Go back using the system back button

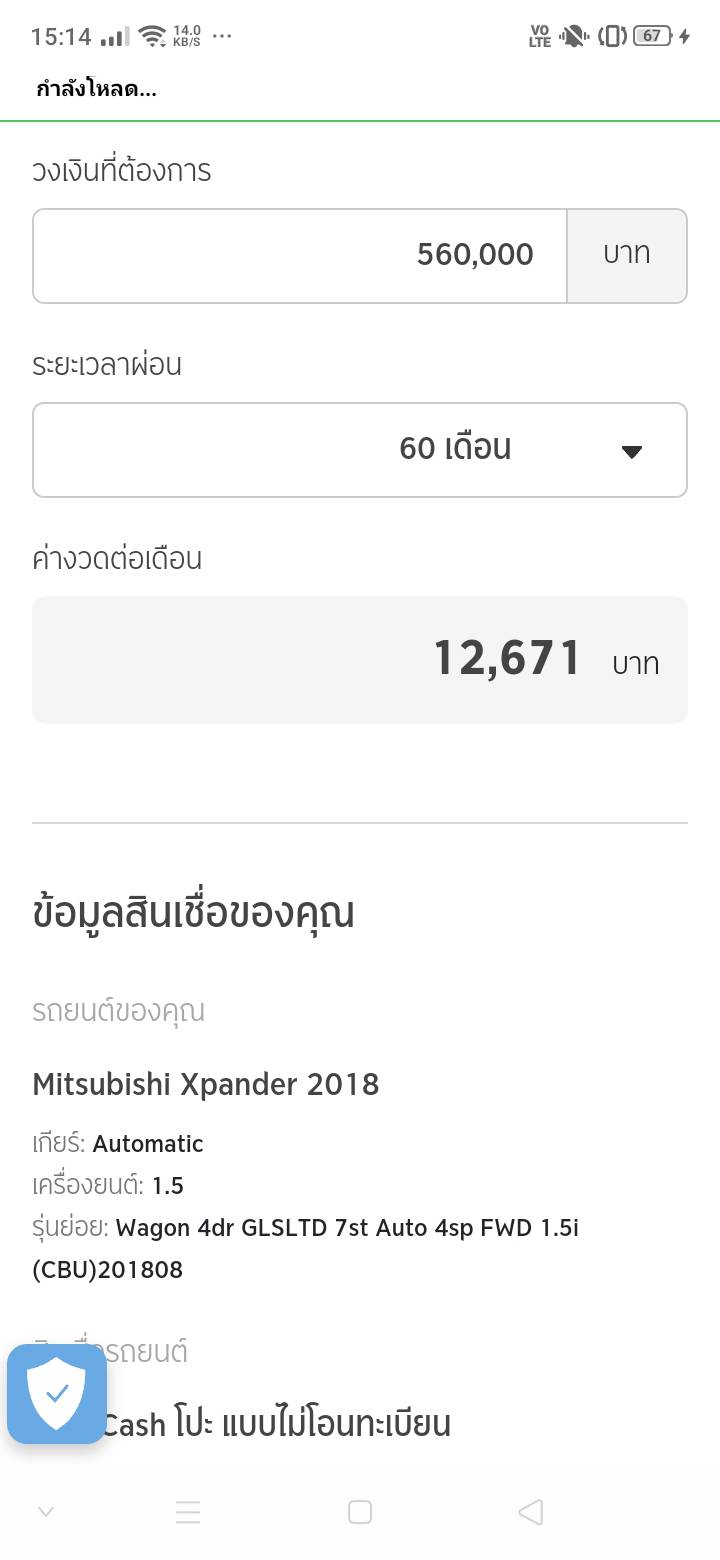click(x=531, y=1512)
